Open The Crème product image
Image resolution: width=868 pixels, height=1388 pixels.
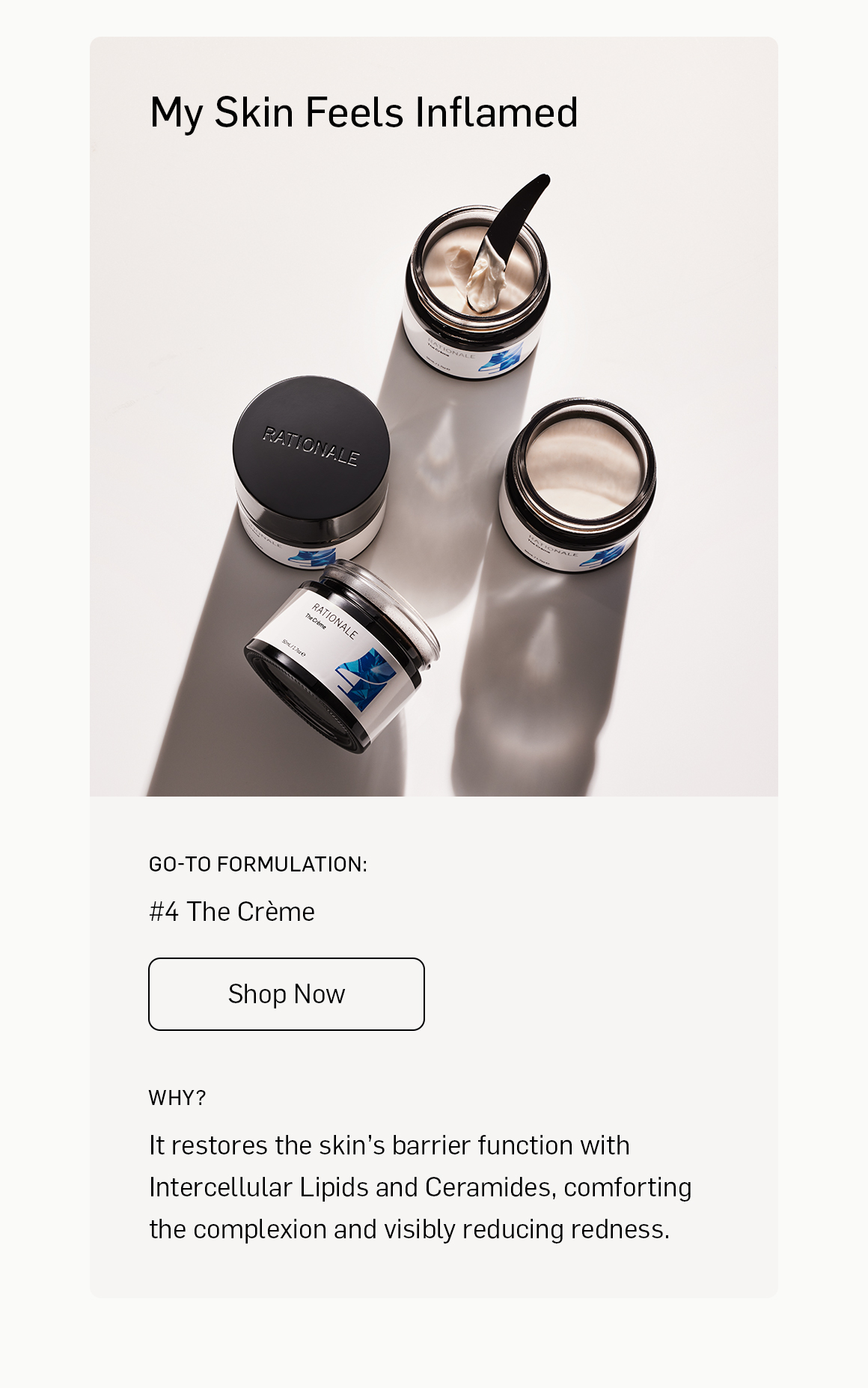point(434,479)
